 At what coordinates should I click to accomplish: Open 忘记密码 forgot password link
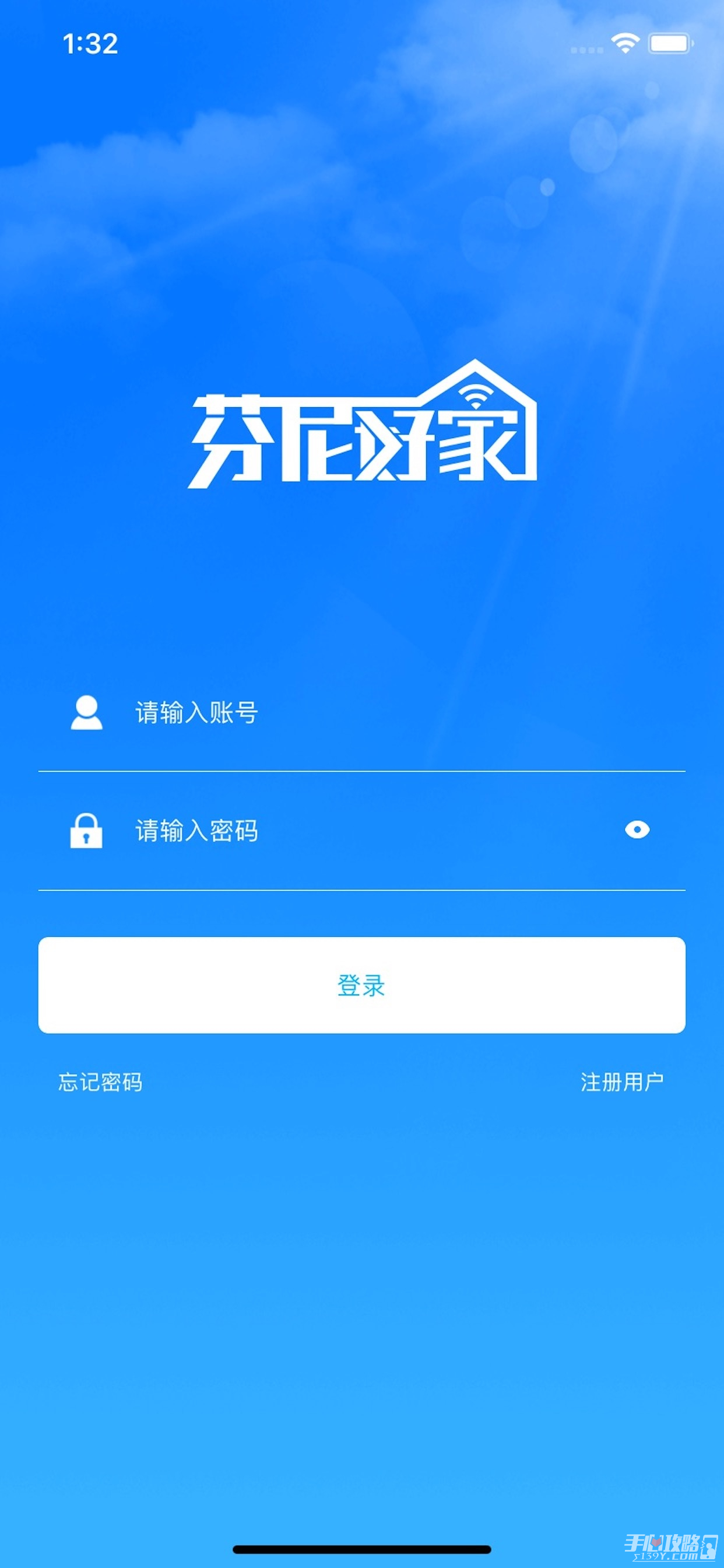(x=100, y=1082)
